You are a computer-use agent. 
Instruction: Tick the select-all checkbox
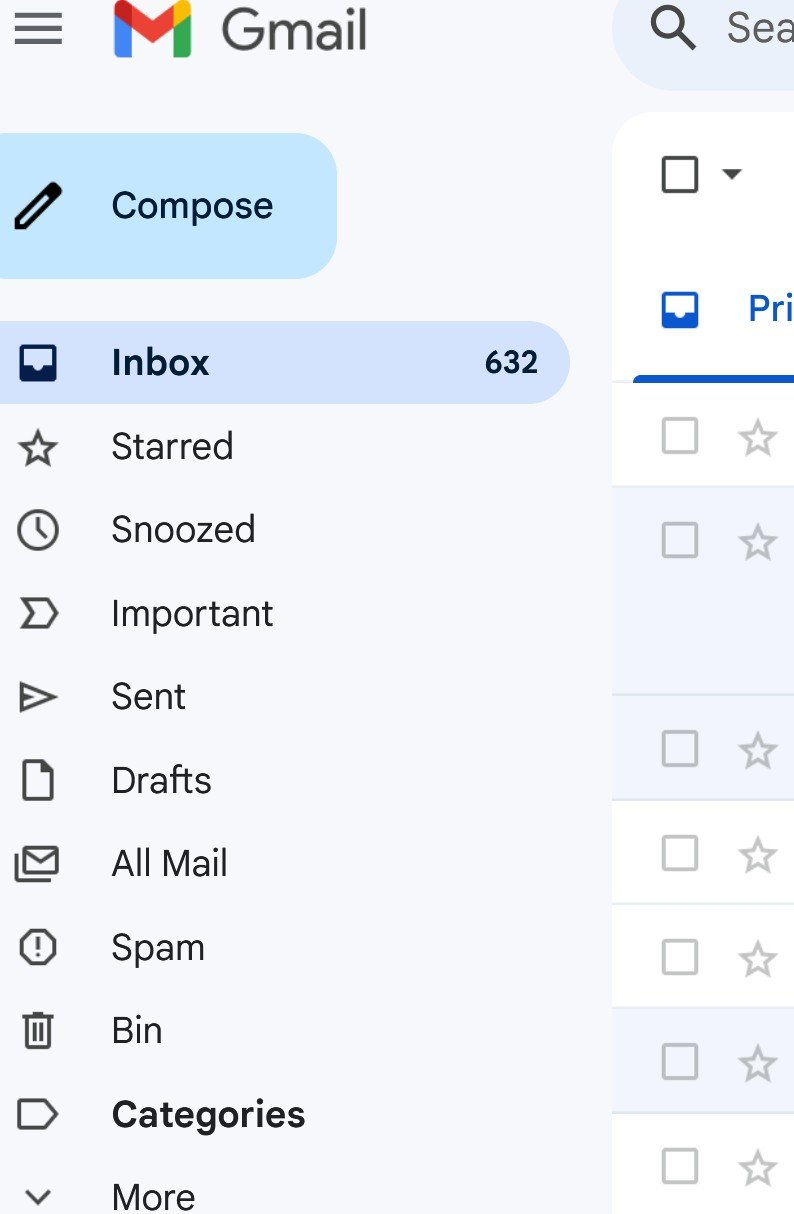pyautogui.click(x=680, y=175)
